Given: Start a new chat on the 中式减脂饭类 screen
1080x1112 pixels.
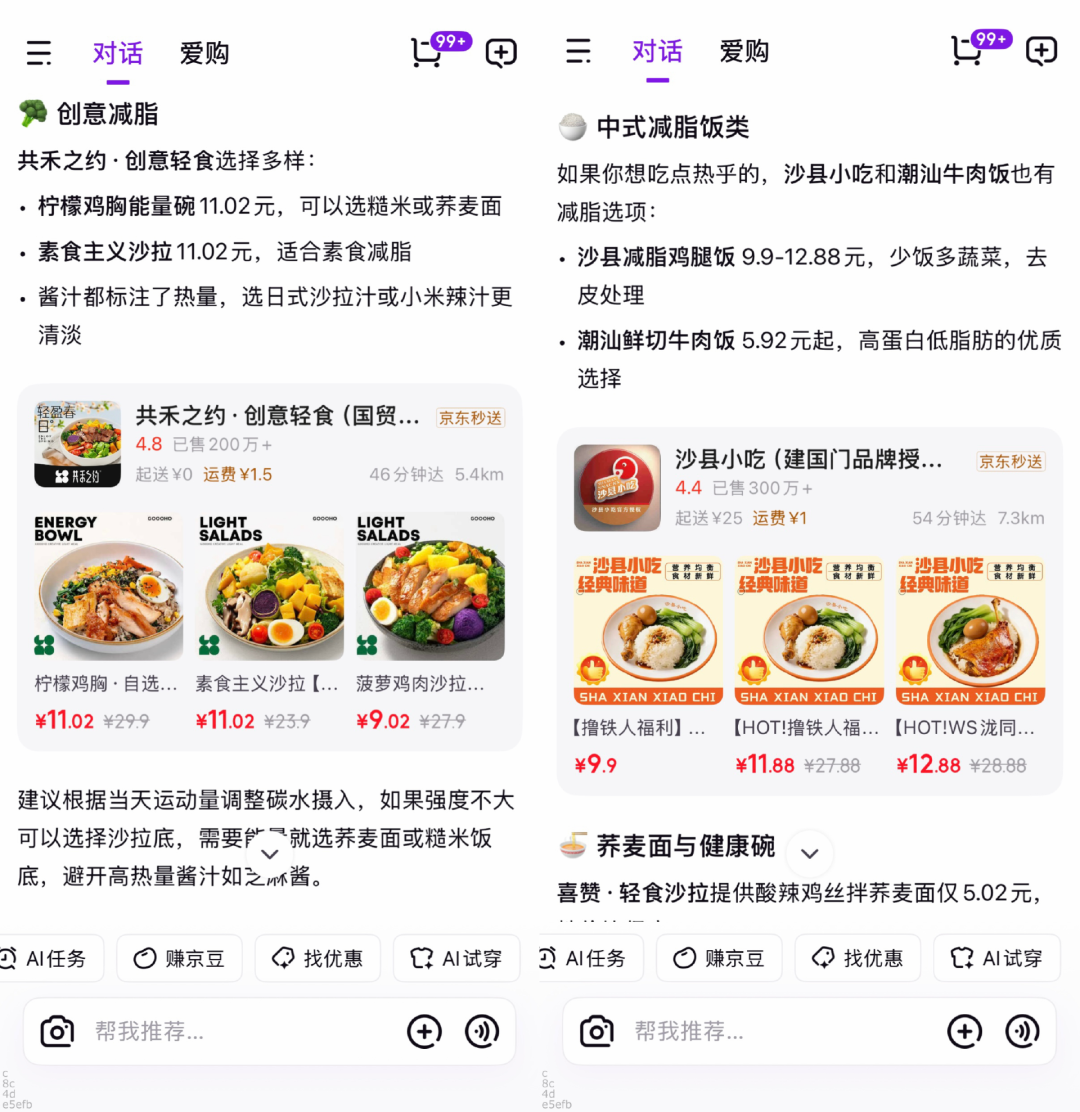Looking at the screenshot, I should point(1041,51).
